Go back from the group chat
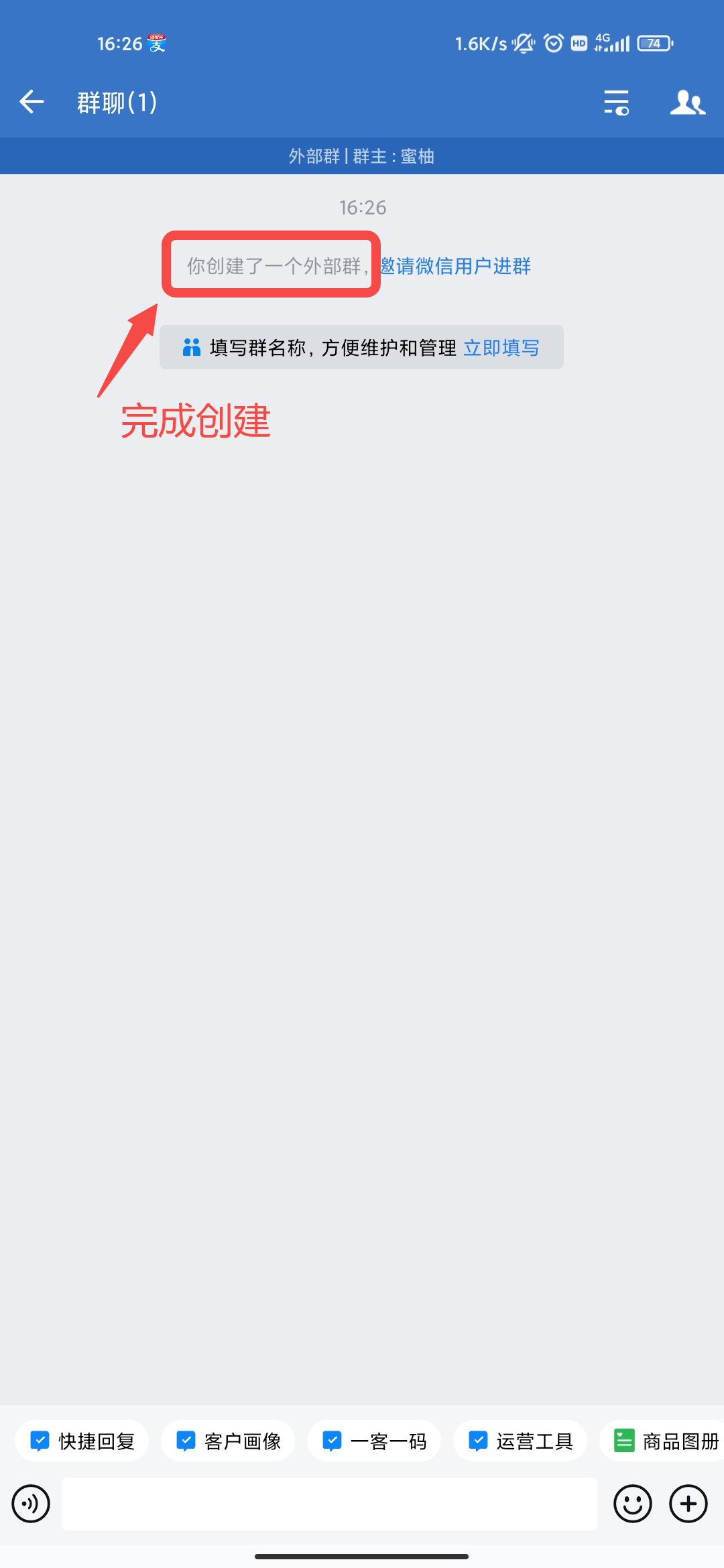This screenshot has width=724, height=1568. (32, 102)
